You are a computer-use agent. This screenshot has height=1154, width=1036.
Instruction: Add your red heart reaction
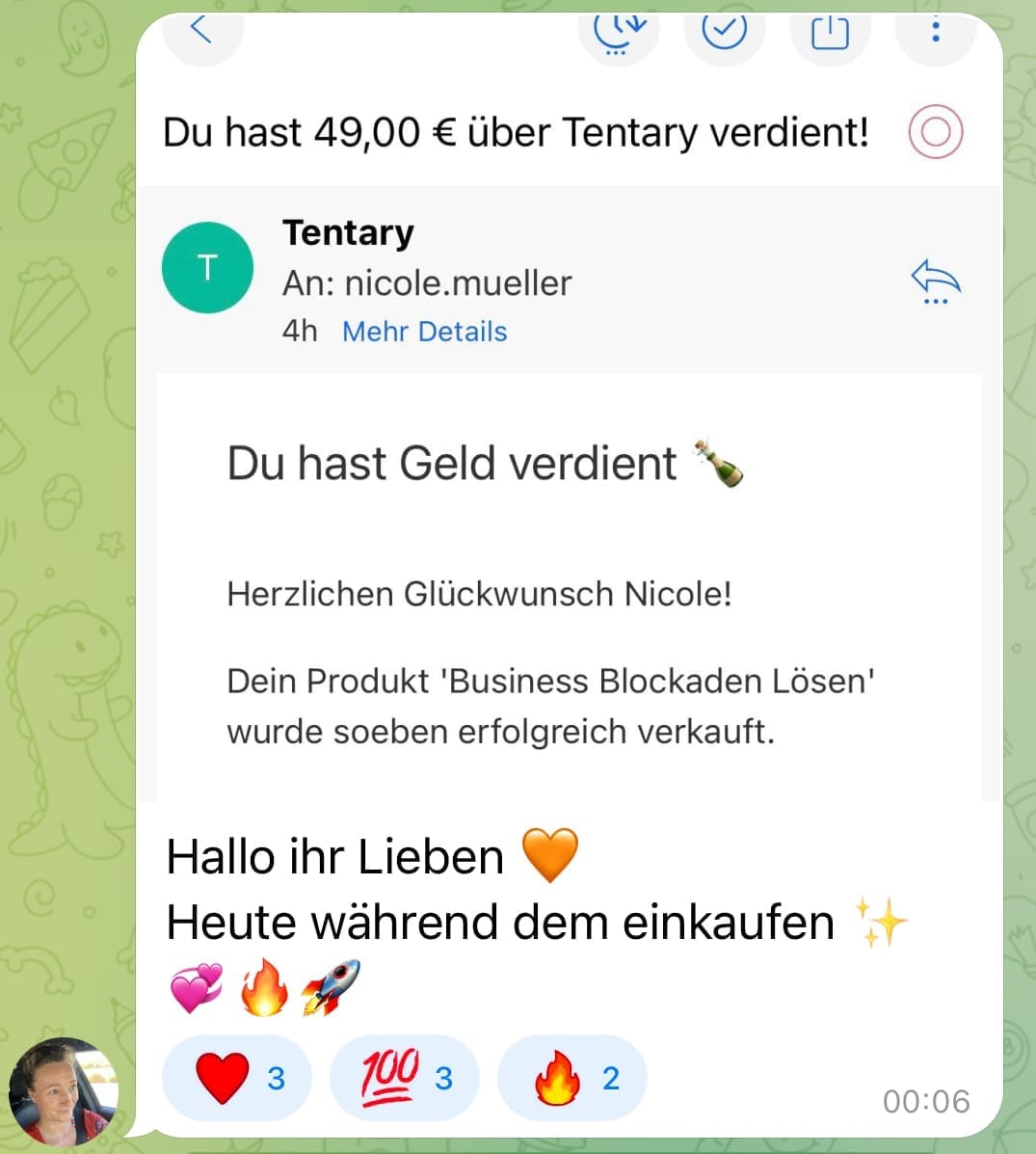point(237,1078)
